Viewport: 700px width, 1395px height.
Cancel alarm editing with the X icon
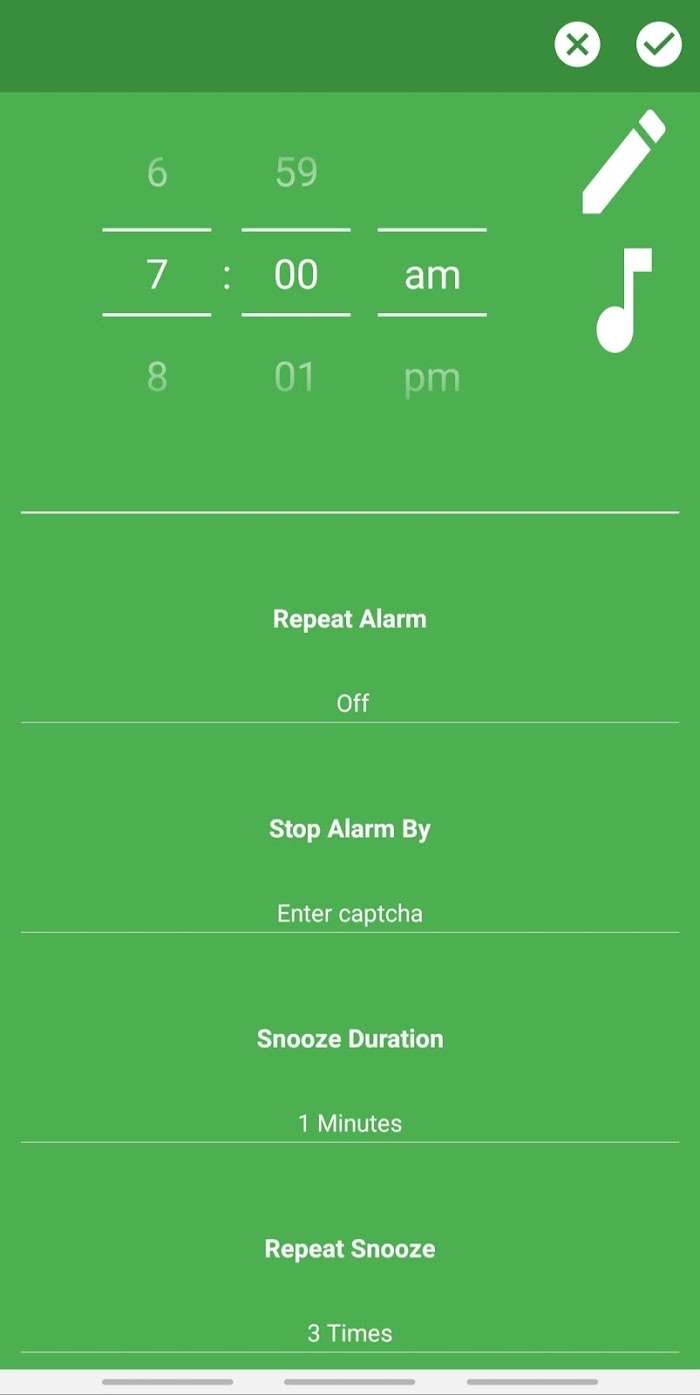(577, 45)
